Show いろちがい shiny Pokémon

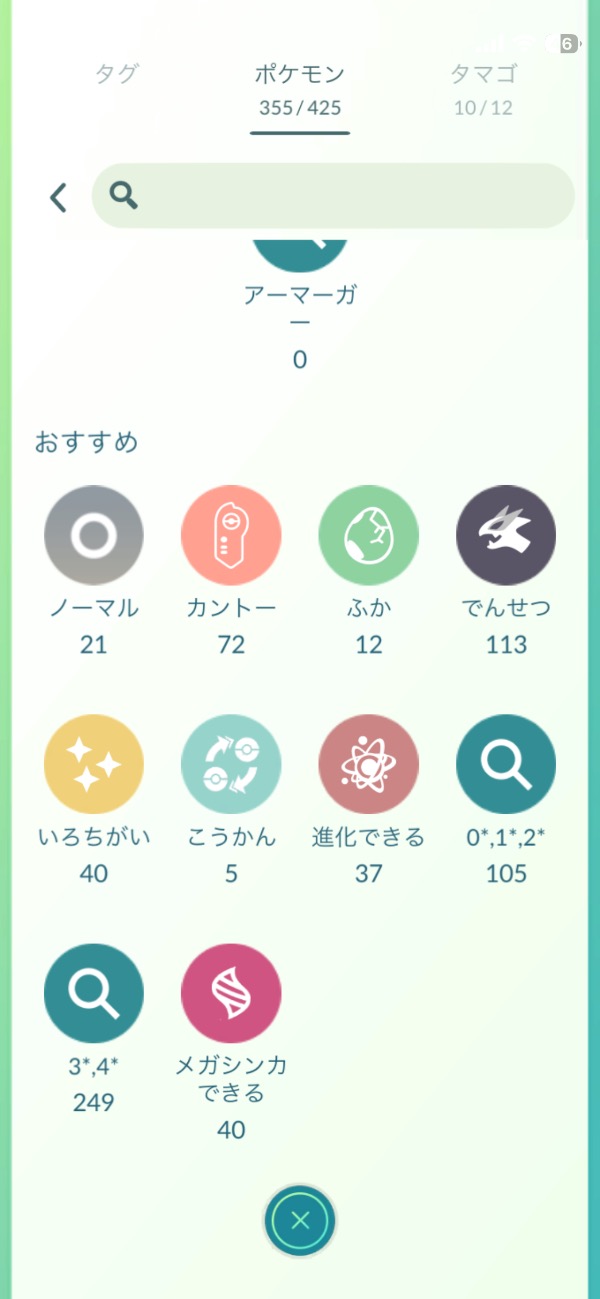tap(94, 765)
